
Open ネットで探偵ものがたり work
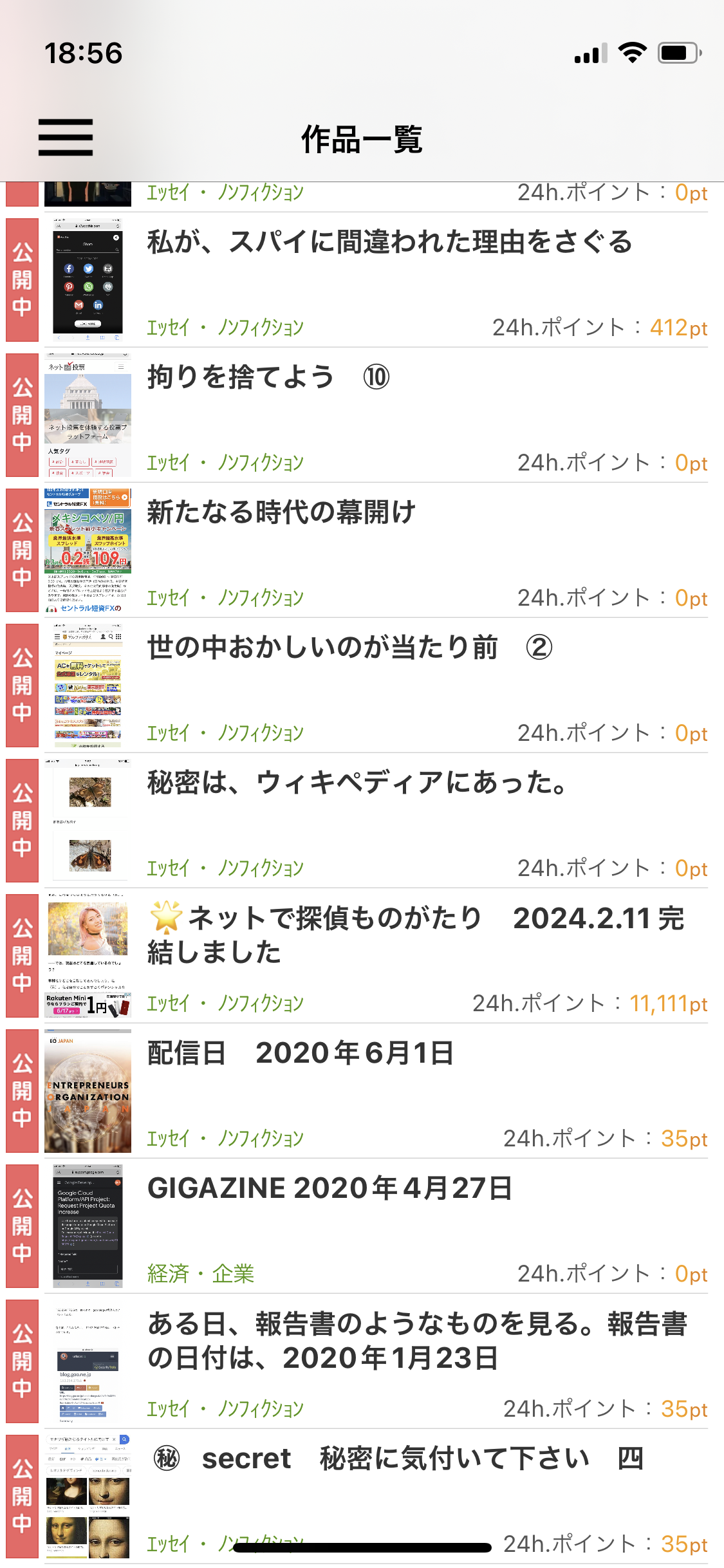click(415, 935)
